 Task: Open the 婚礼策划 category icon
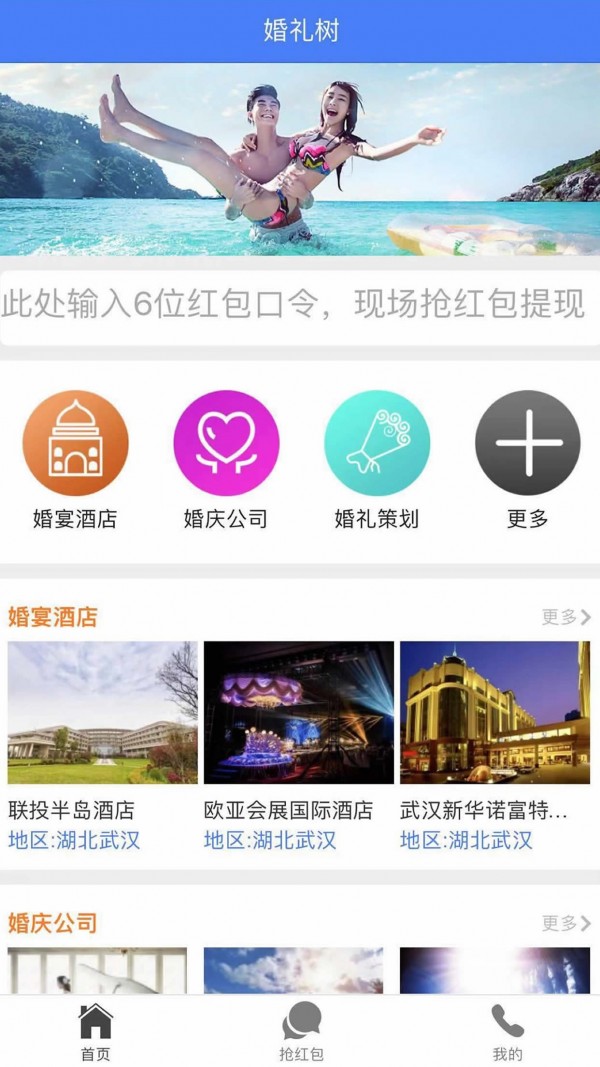(x=377, y=443)
